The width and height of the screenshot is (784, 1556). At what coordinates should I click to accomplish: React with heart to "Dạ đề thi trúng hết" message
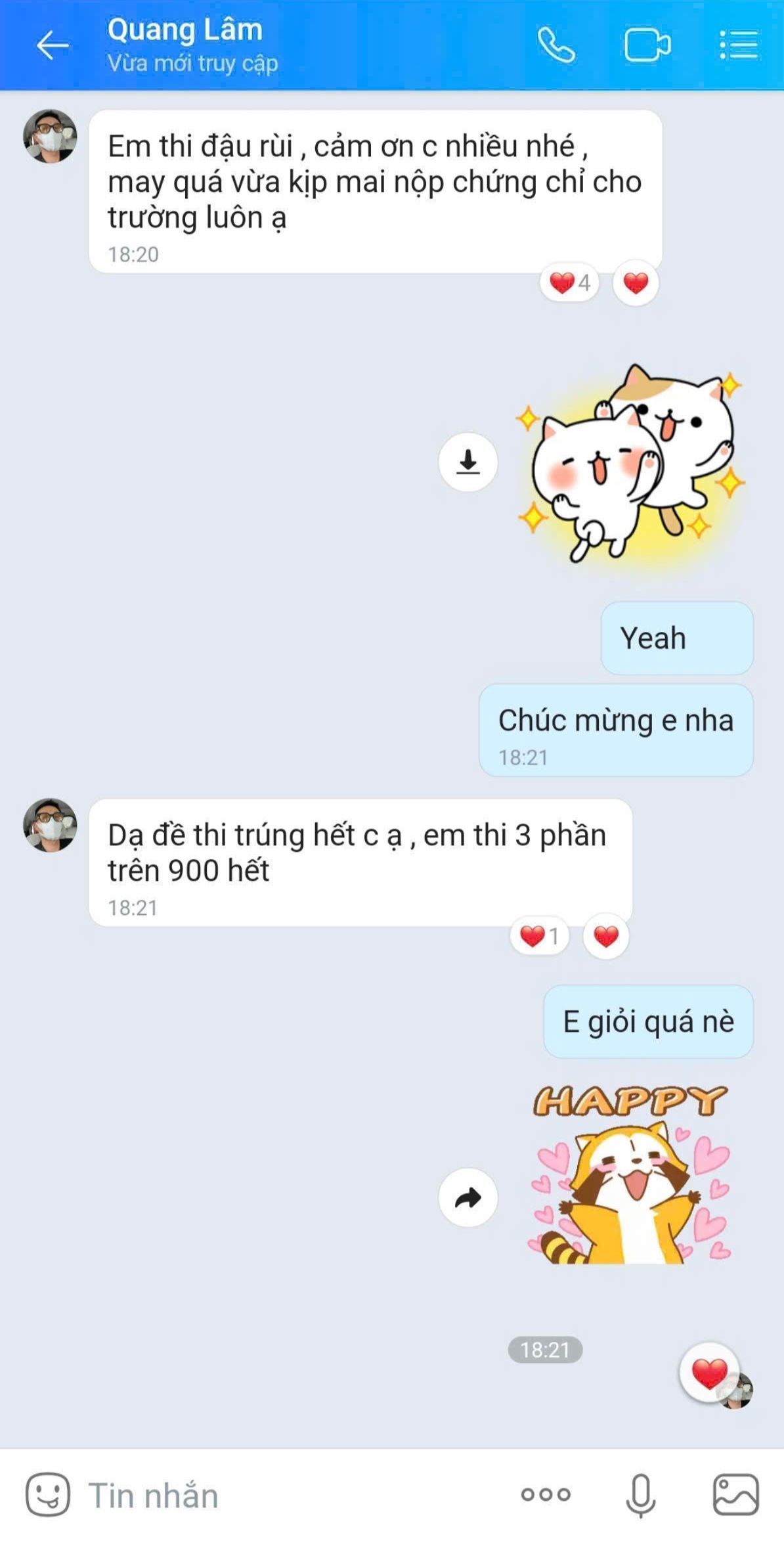[x=605, y=936]
